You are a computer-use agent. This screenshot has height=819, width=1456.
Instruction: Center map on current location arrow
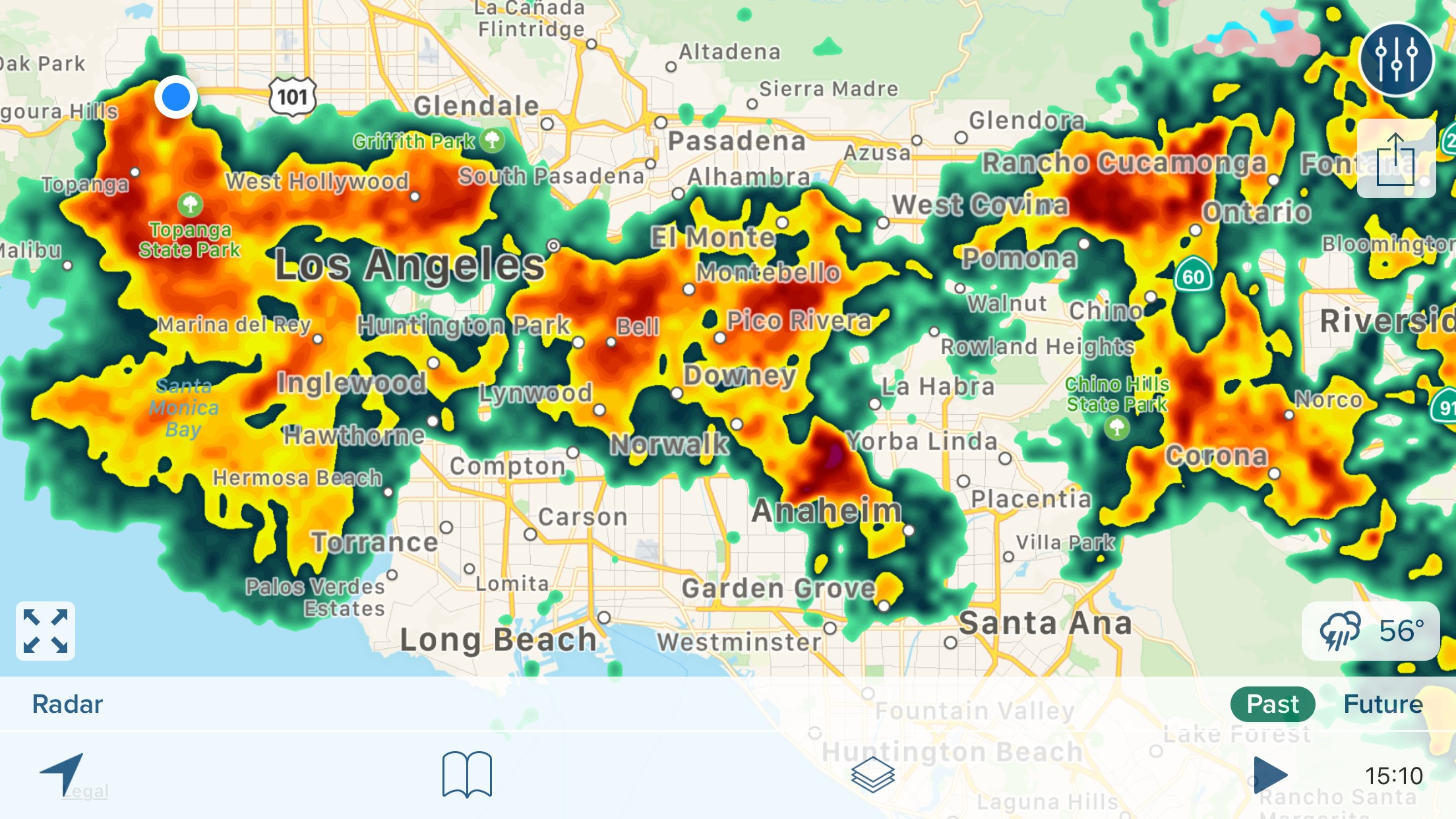(63, 773)
